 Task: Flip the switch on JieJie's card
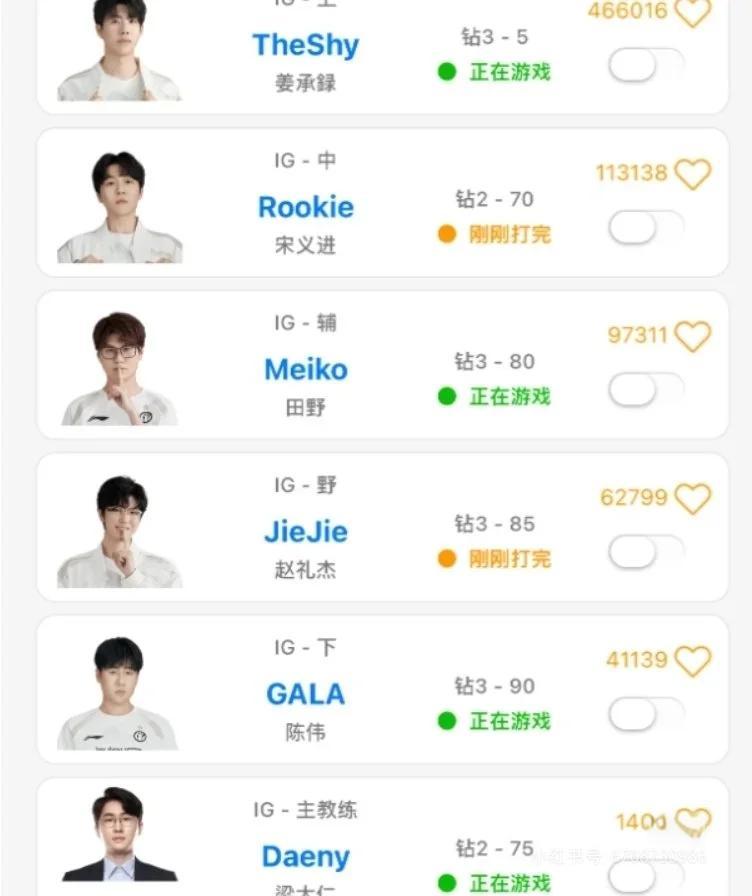click(x=646, y=552)
